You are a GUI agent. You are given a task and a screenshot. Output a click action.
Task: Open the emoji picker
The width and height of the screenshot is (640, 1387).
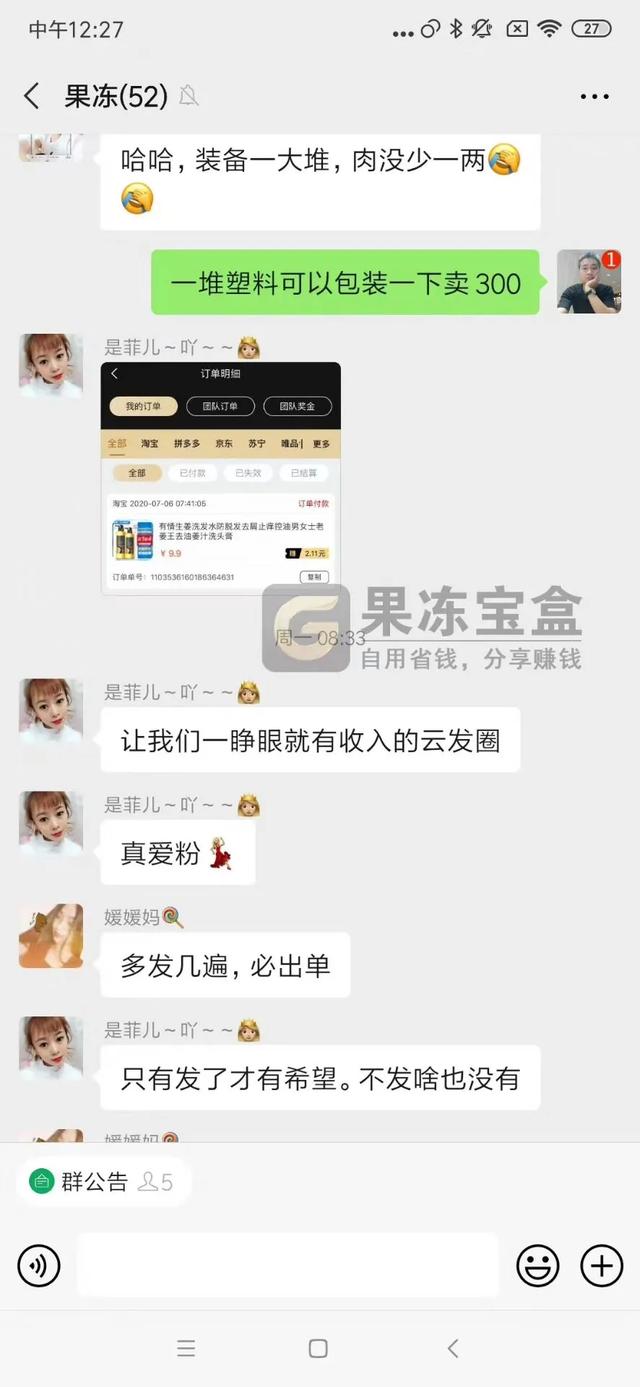point(537,1266)
